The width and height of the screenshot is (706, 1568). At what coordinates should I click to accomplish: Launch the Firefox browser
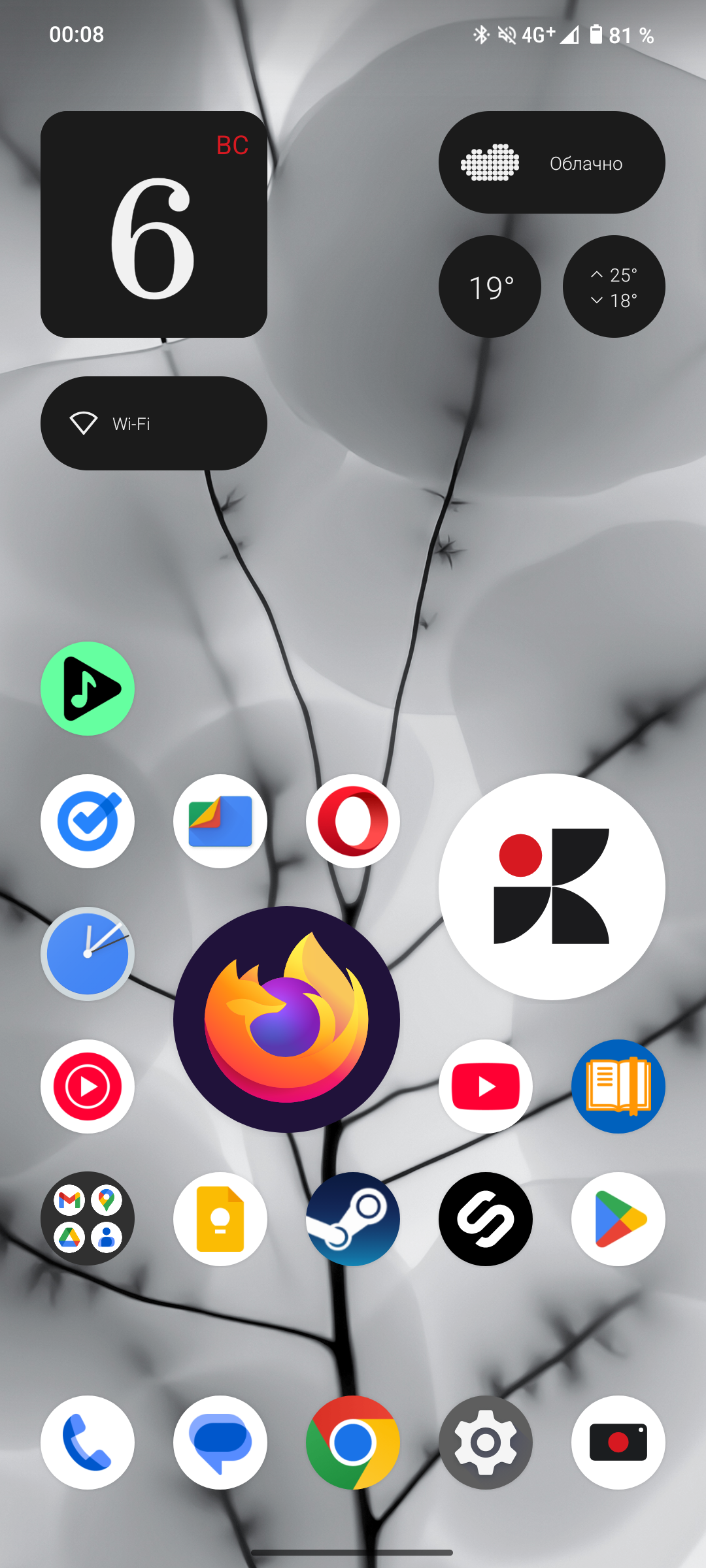click(286, 1019)
